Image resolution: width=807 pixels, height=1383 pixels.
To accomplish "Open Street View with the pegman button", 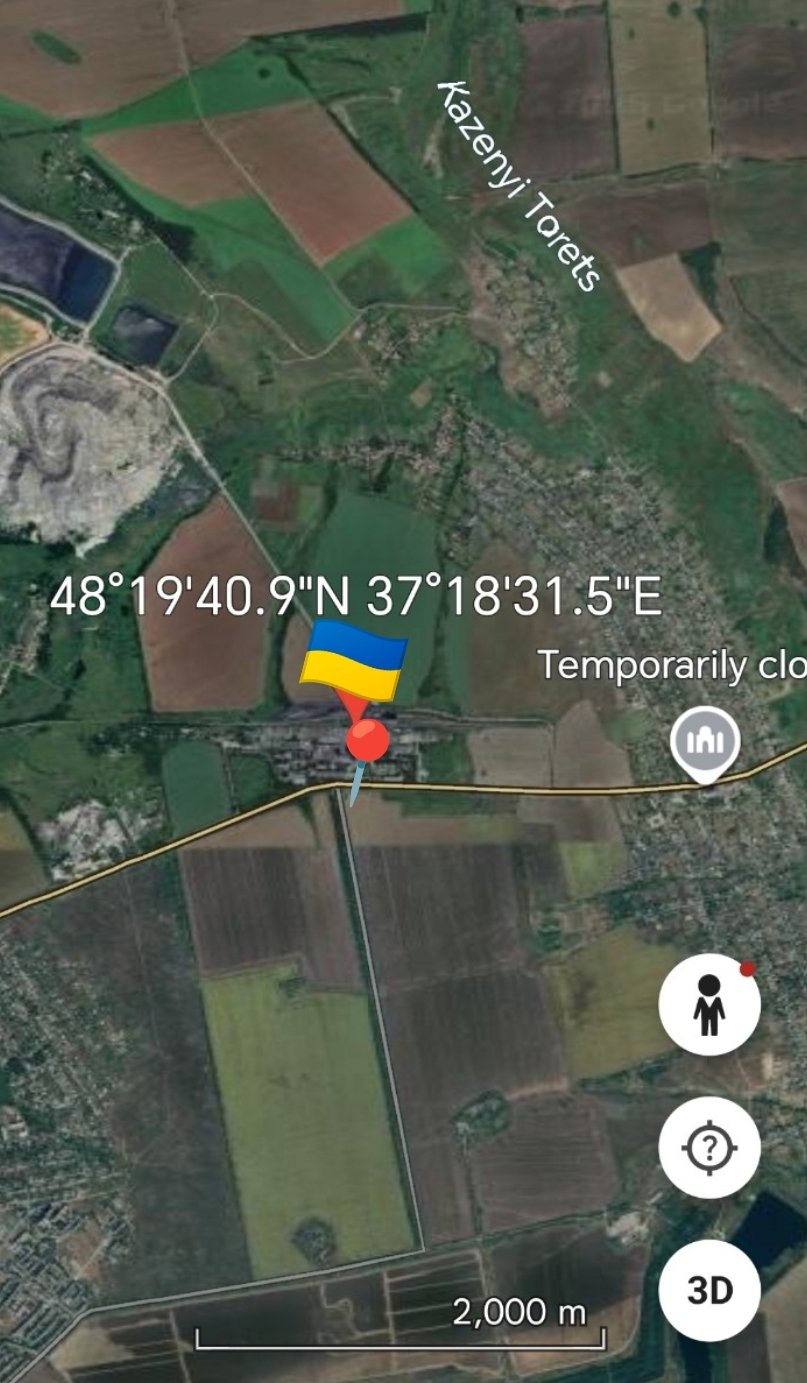I will pyautogui.click(x=709, y=1004).
